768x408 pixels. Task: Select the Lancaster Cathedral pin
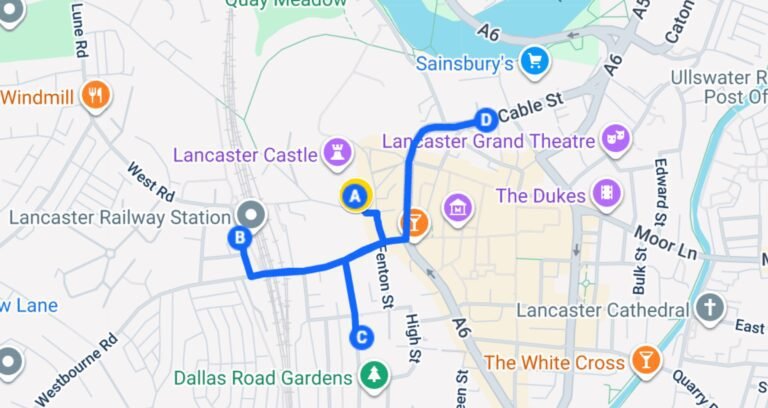pos(710,308)
